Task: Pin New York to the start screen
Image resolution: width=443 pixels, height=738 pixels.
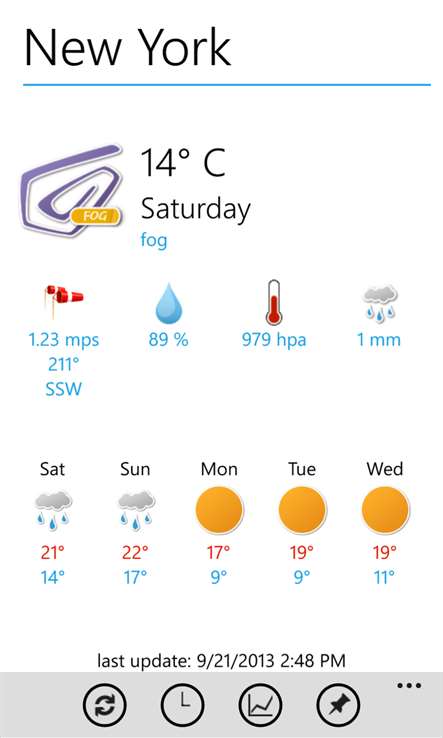Action: pyautogui.click(x=339, y=705)
